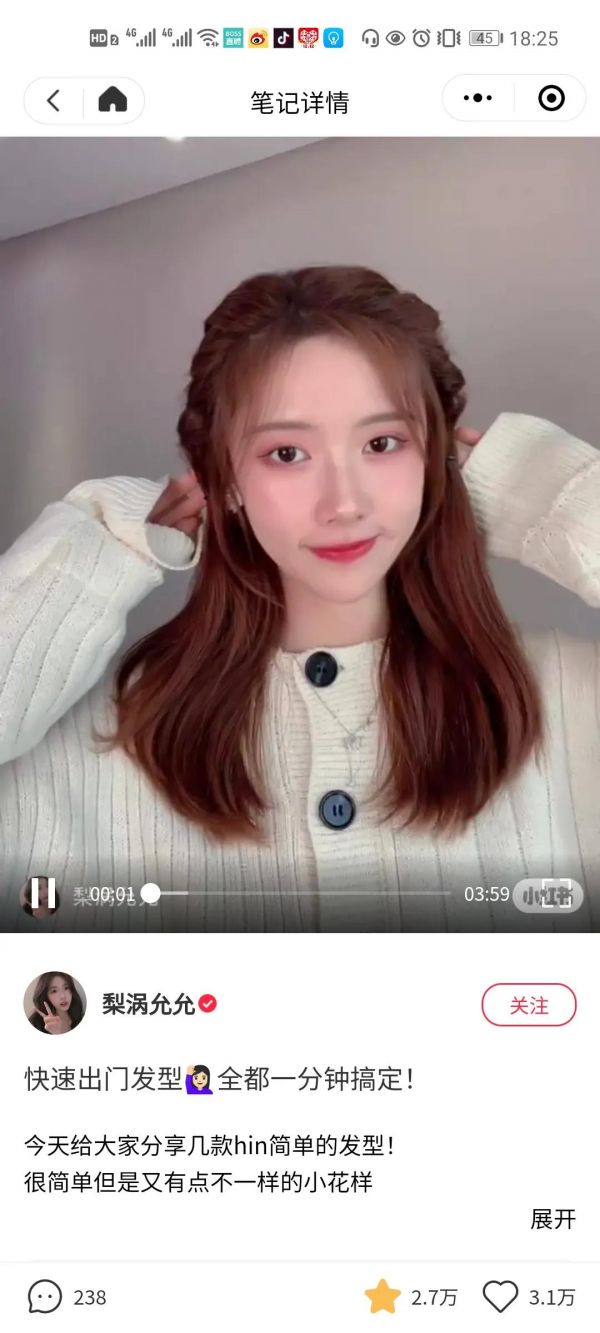Seek along the video progress bar

[x=300, y=893]
